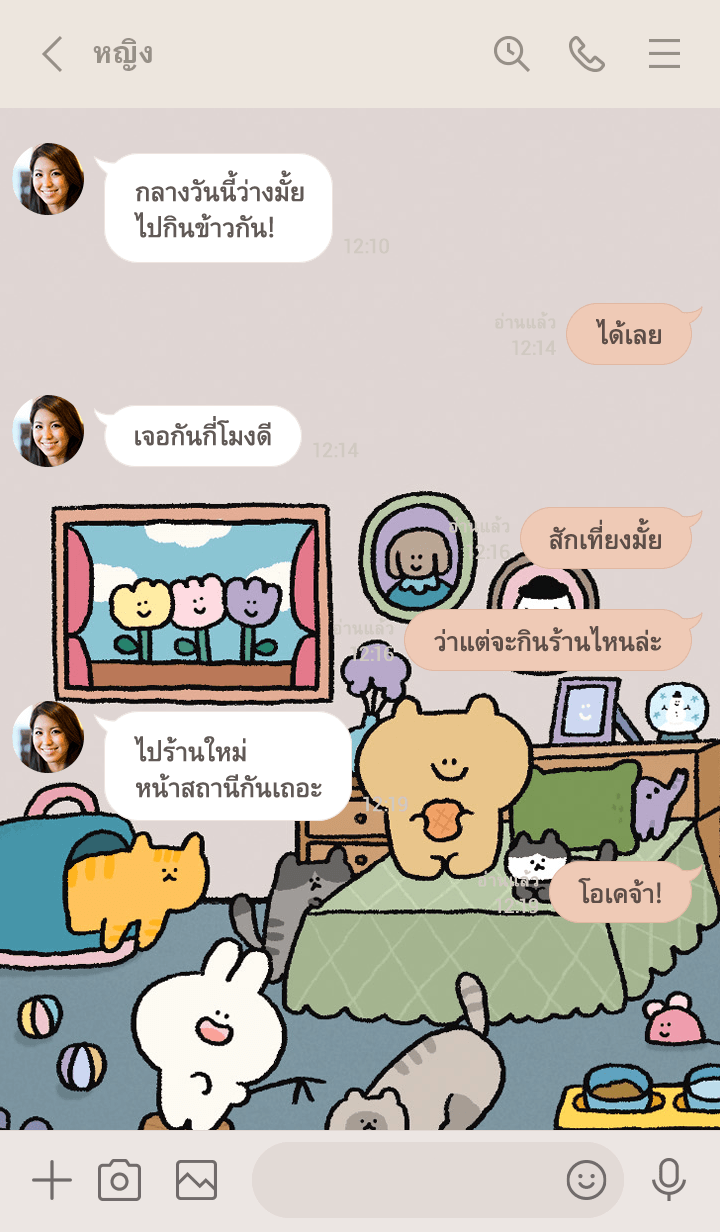Pick a photo from the gallery
Screen dimensions: 720x1232
point(196,1181)
